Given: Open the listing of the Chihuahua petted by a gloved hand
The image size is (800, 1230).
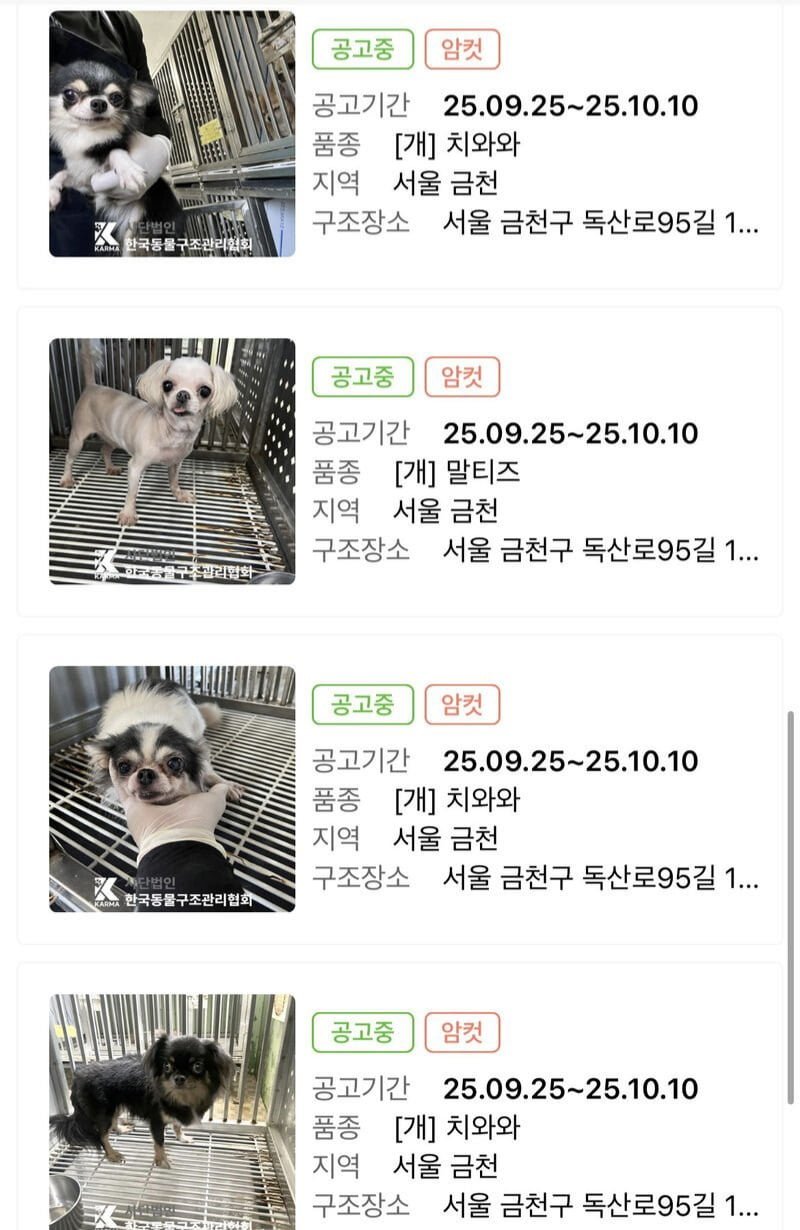Looking at the screenshot, I should (172, 789).
